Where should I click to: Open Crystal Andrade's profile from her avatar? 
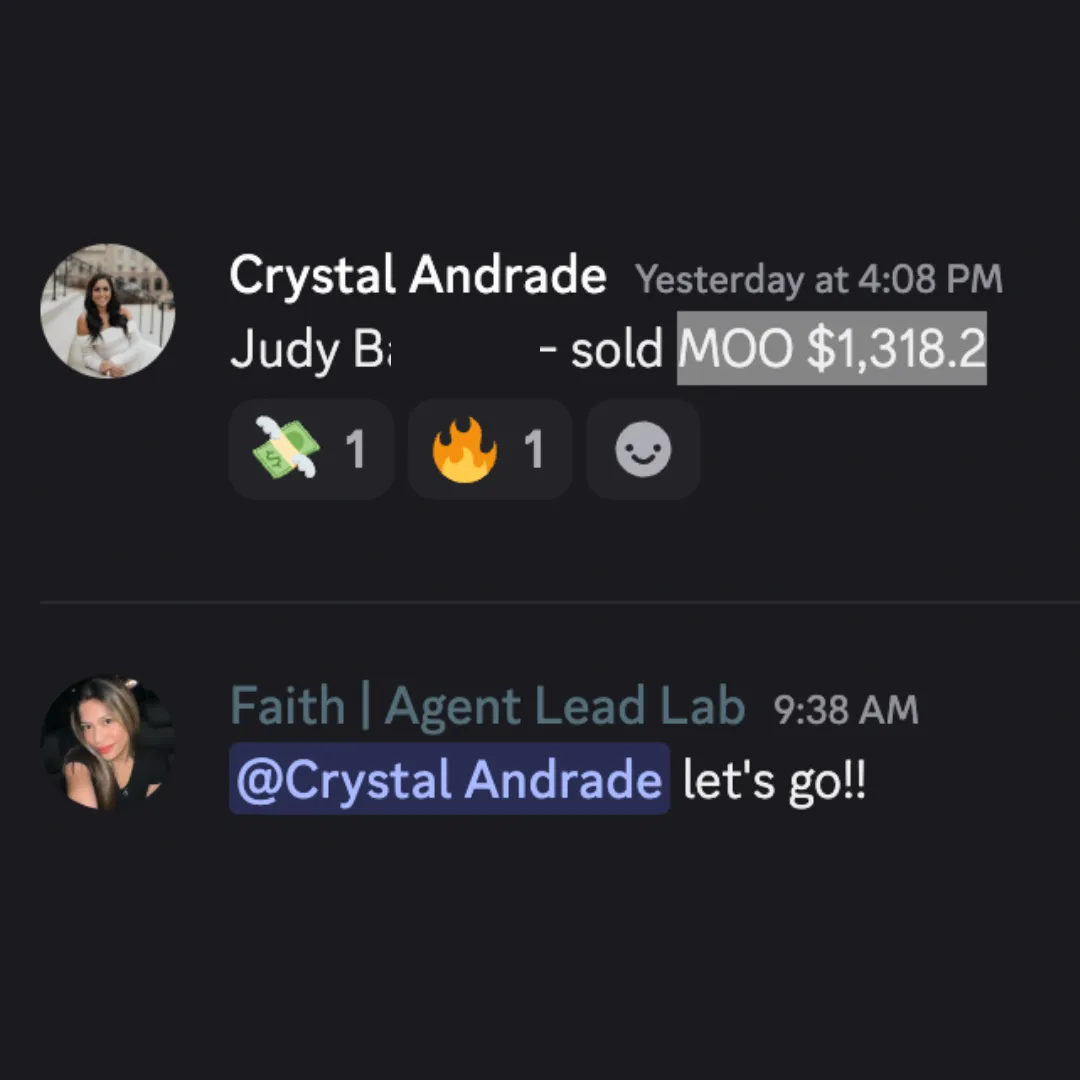click(107, 311)
